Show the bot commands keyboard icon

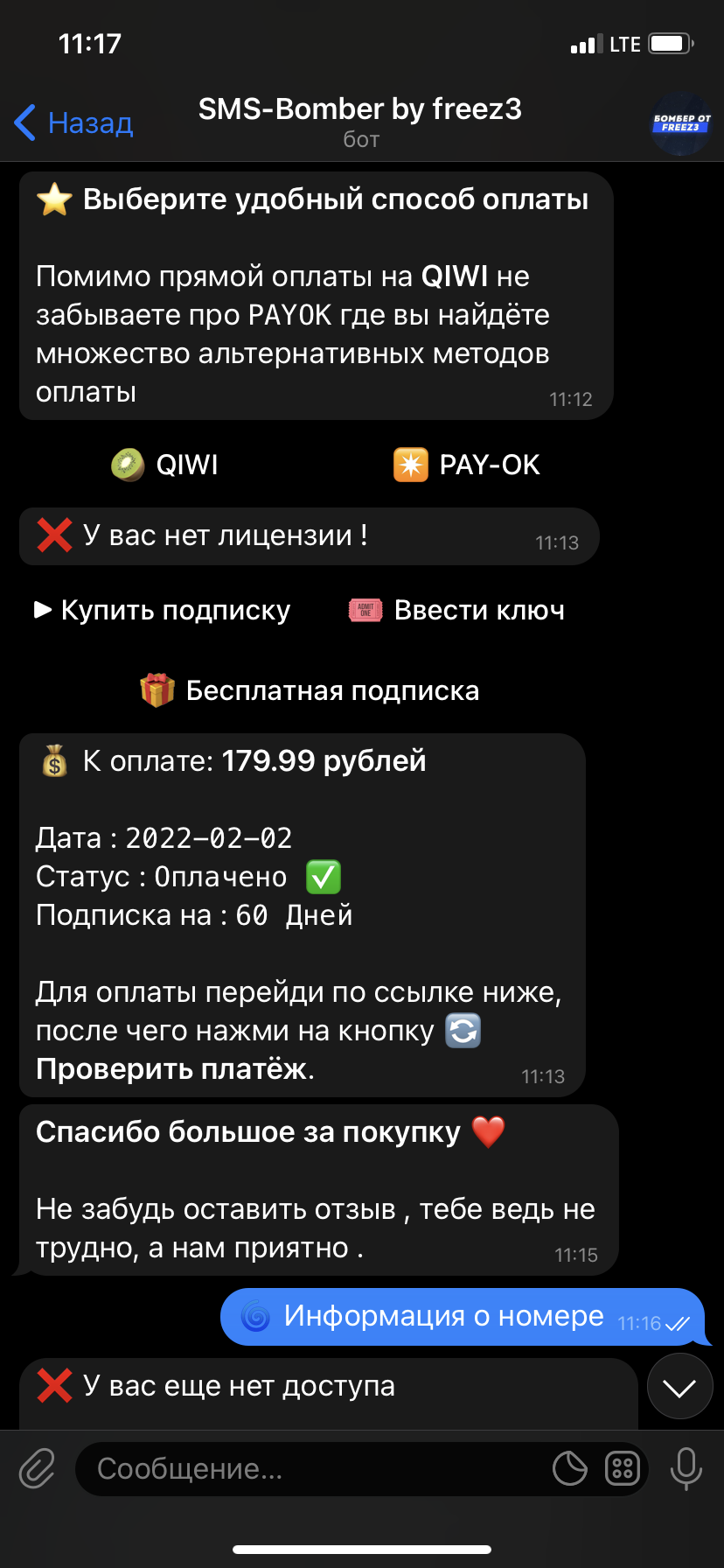(x=623, y=1469)
